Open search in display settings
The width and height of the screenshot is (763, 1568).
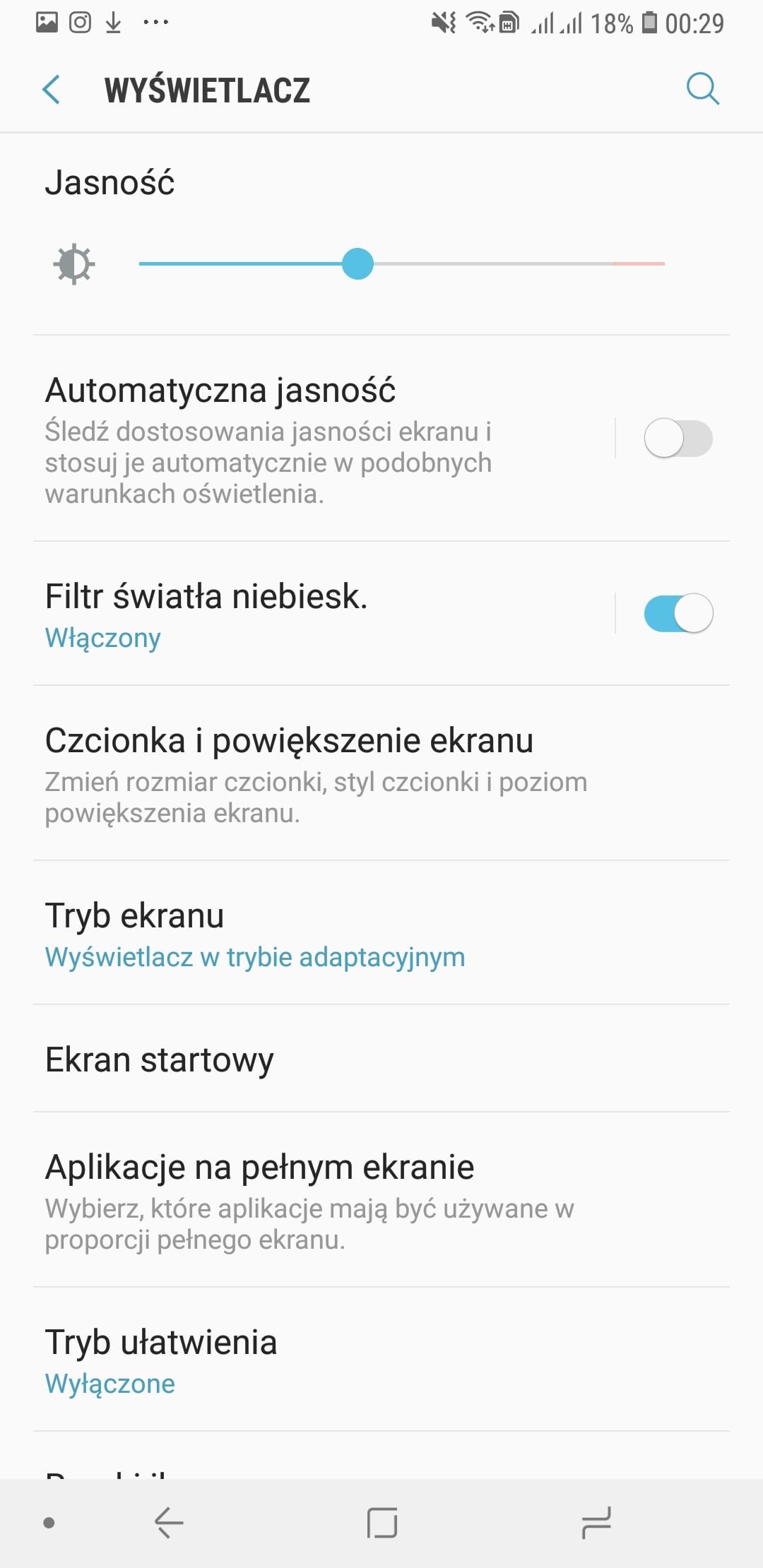[703, 89]
